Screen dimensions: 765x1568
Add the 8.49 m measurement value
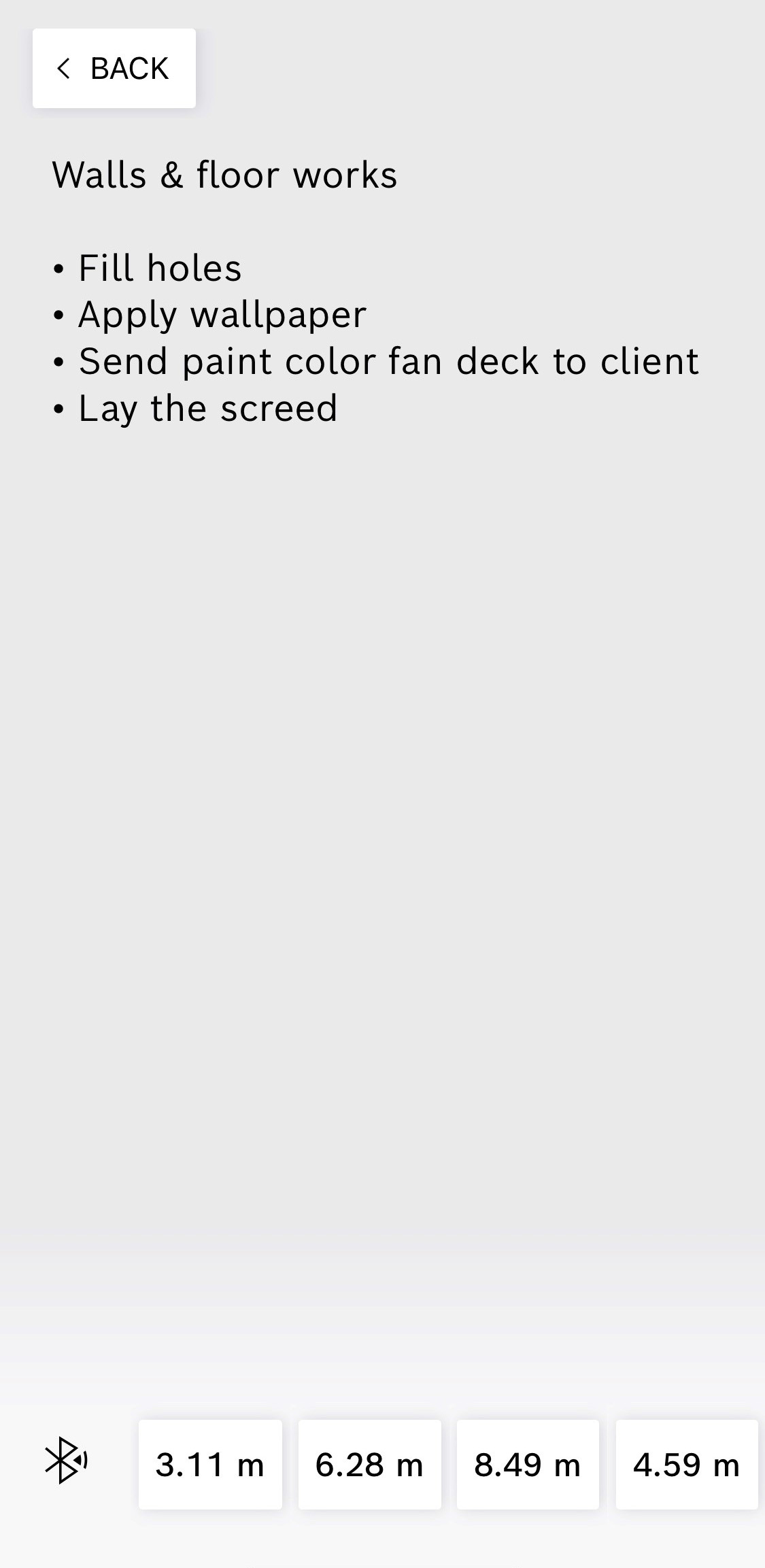(528, 1465)
